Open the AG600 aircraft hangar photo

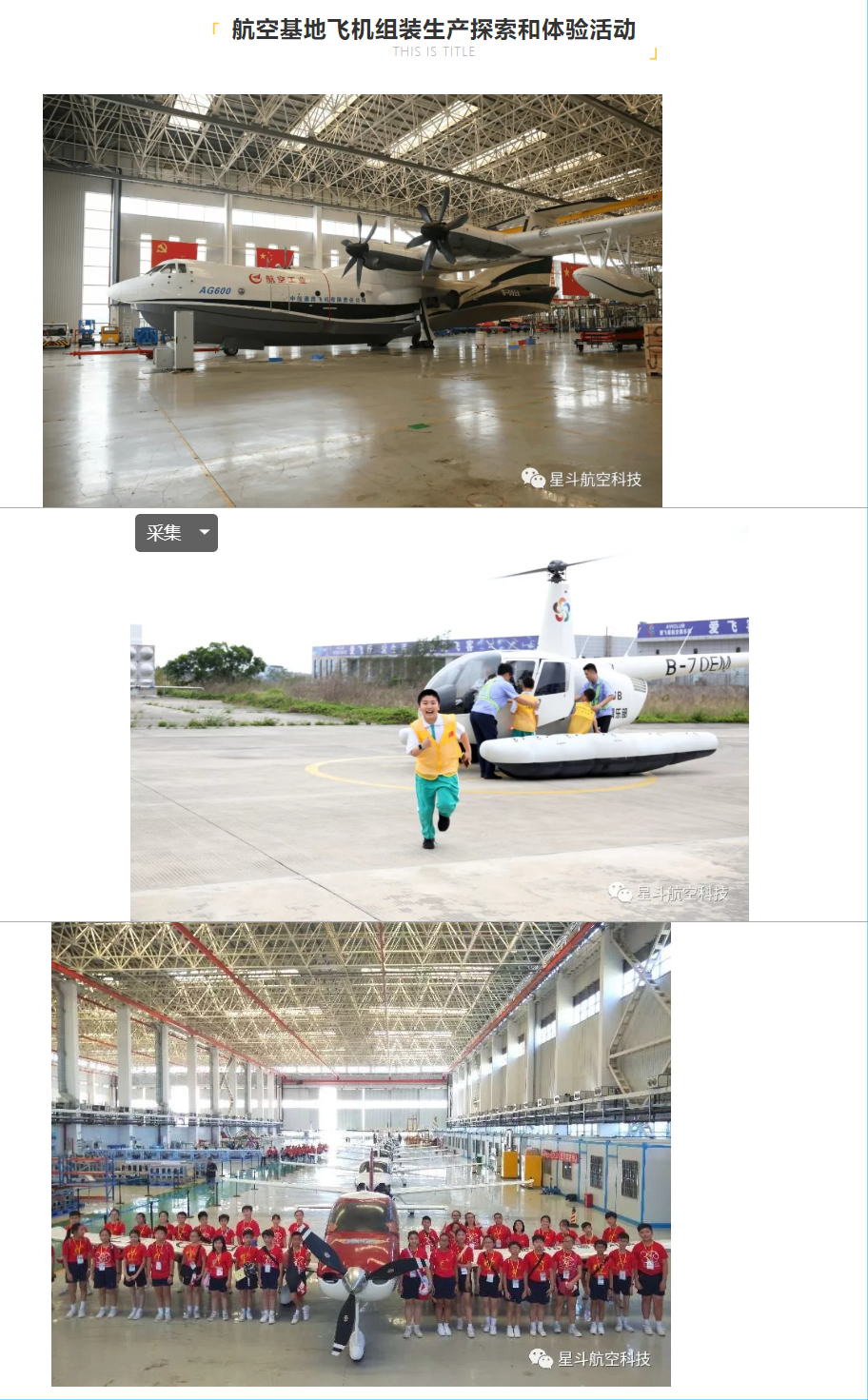point(352,301)
